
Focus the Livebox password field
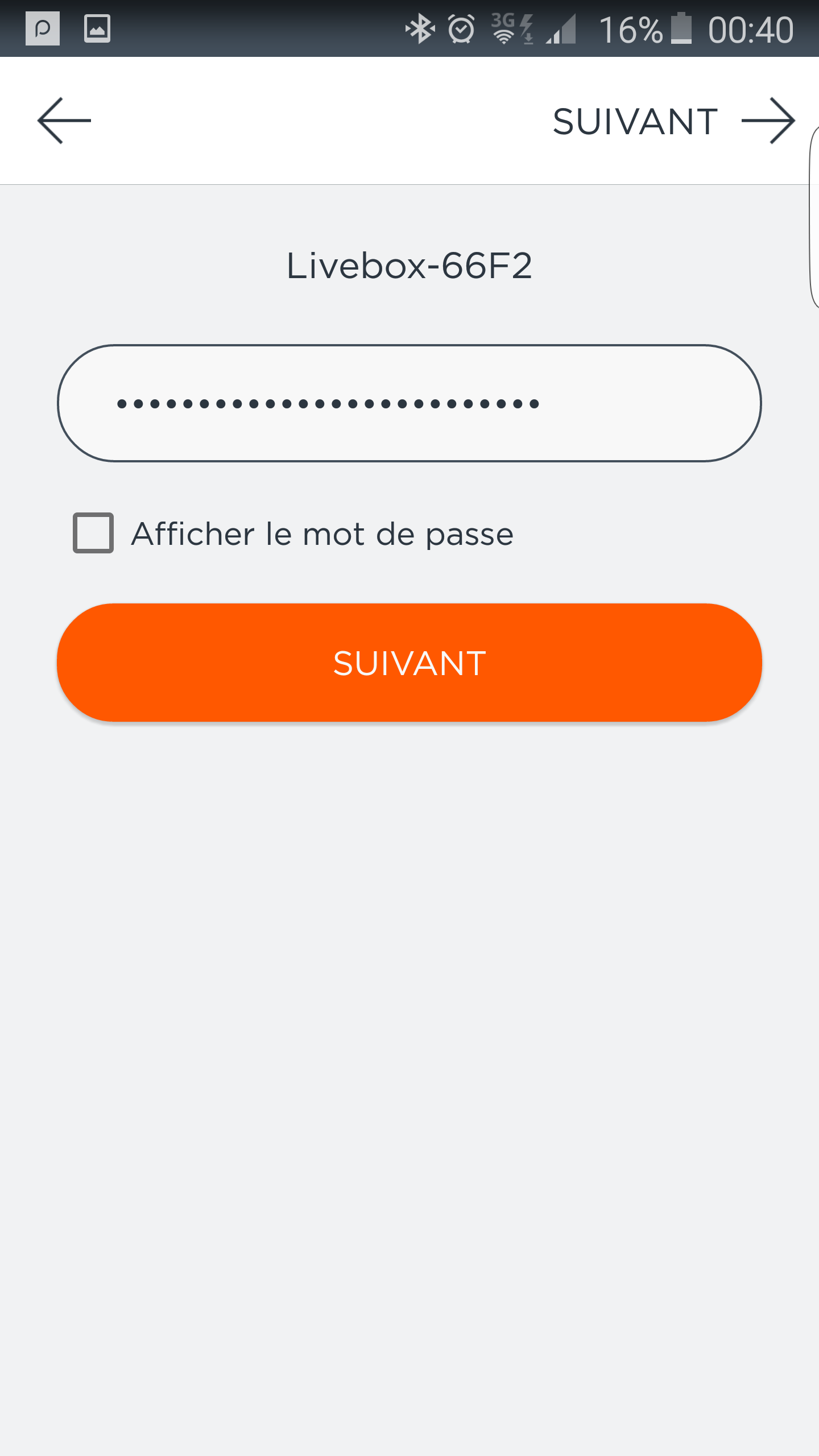pos(409,403)
